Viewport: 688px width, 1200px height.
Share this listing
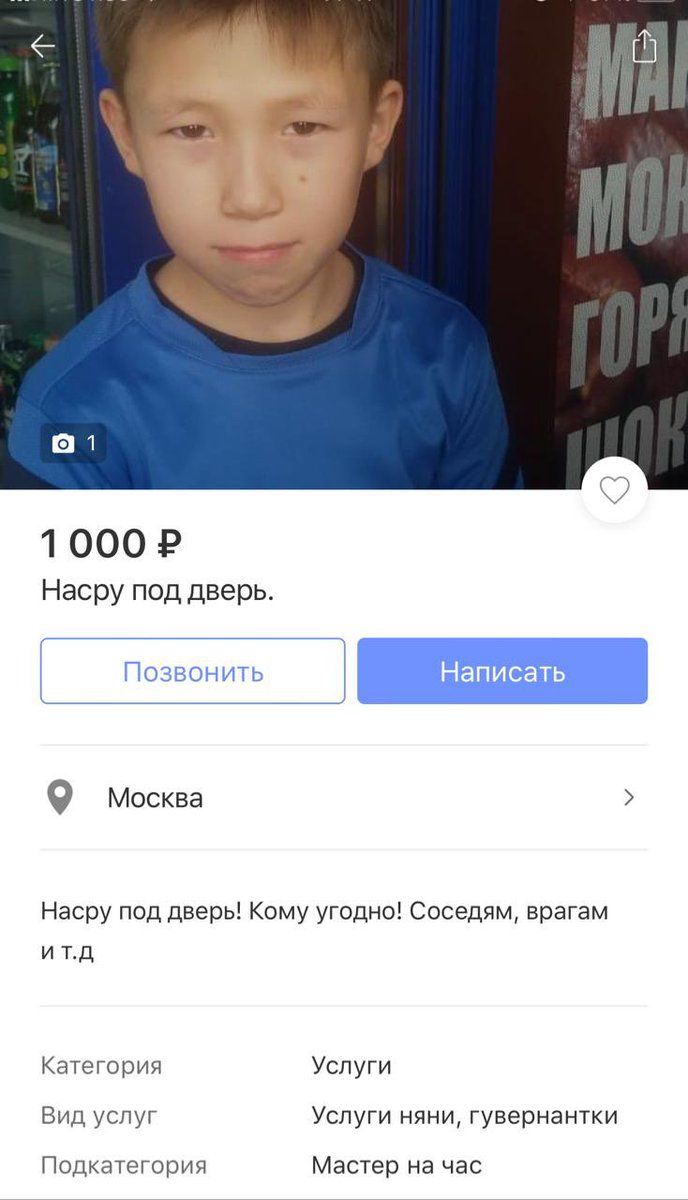coord(644,46)
